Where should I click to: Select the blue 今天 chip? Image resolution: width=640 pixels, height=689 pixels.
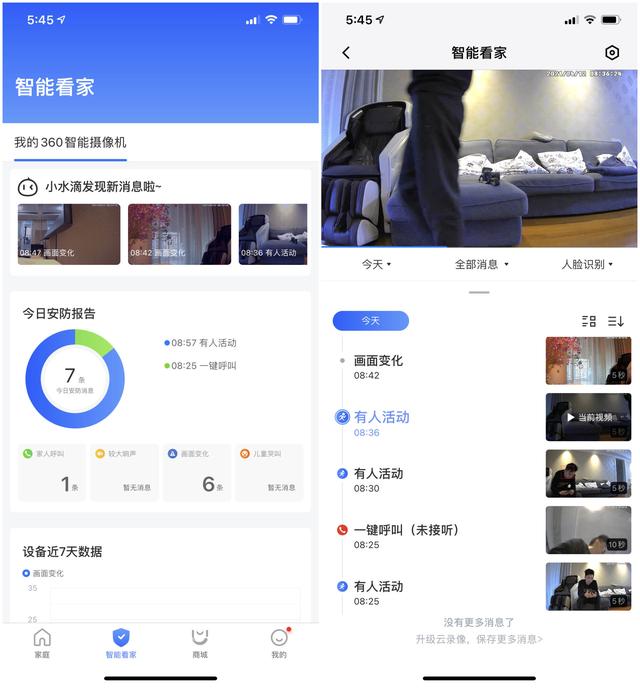click(370, 320)
